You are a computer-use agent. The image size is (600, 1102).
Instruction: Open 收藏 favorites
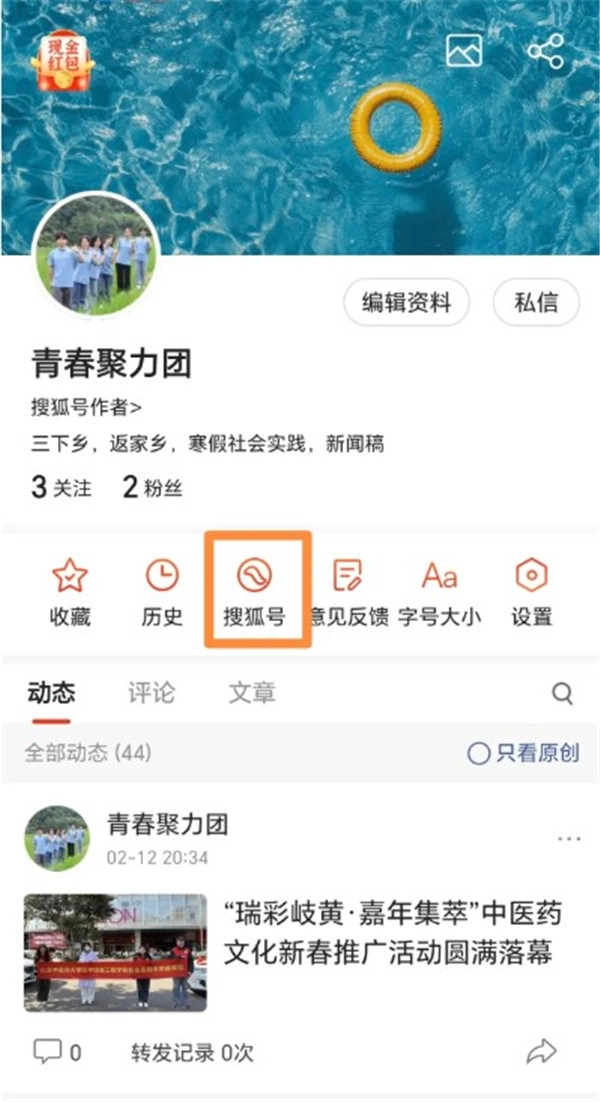(x=69, y=592)
